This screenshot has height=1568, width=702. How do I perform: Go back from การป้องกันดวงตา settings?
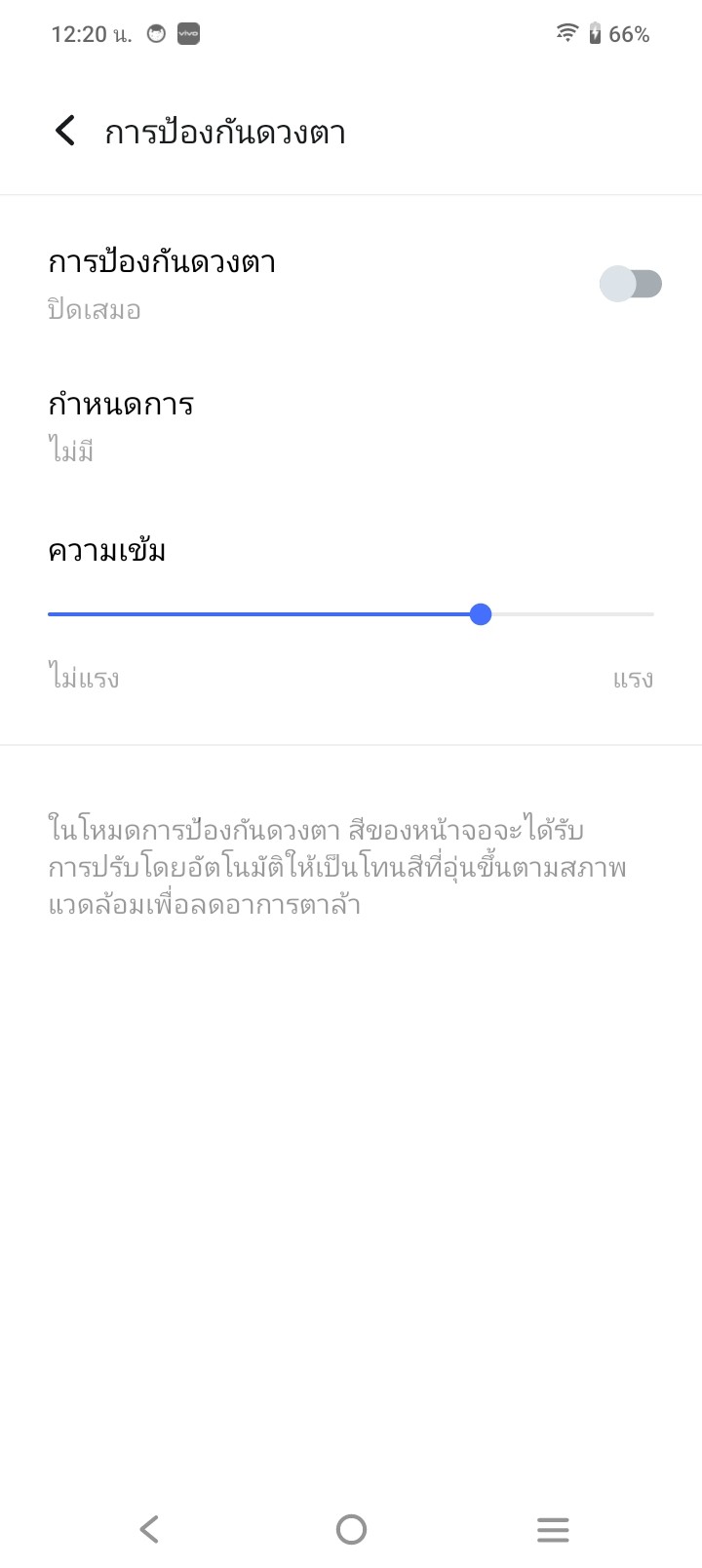(x=65, y=131)
